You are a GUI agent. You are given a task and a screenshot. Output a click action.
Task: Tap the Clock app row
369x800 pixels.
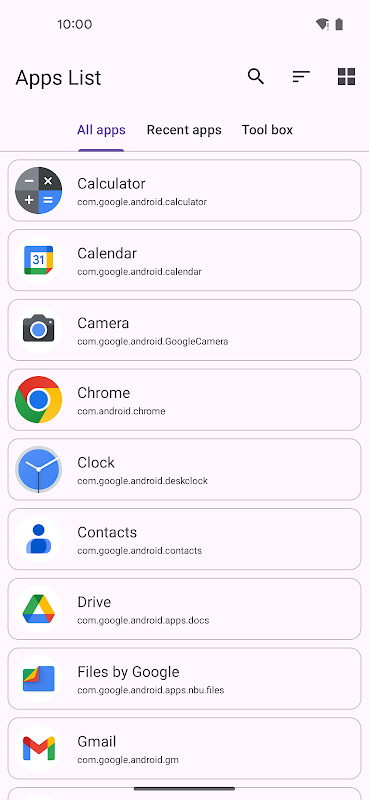184,469
